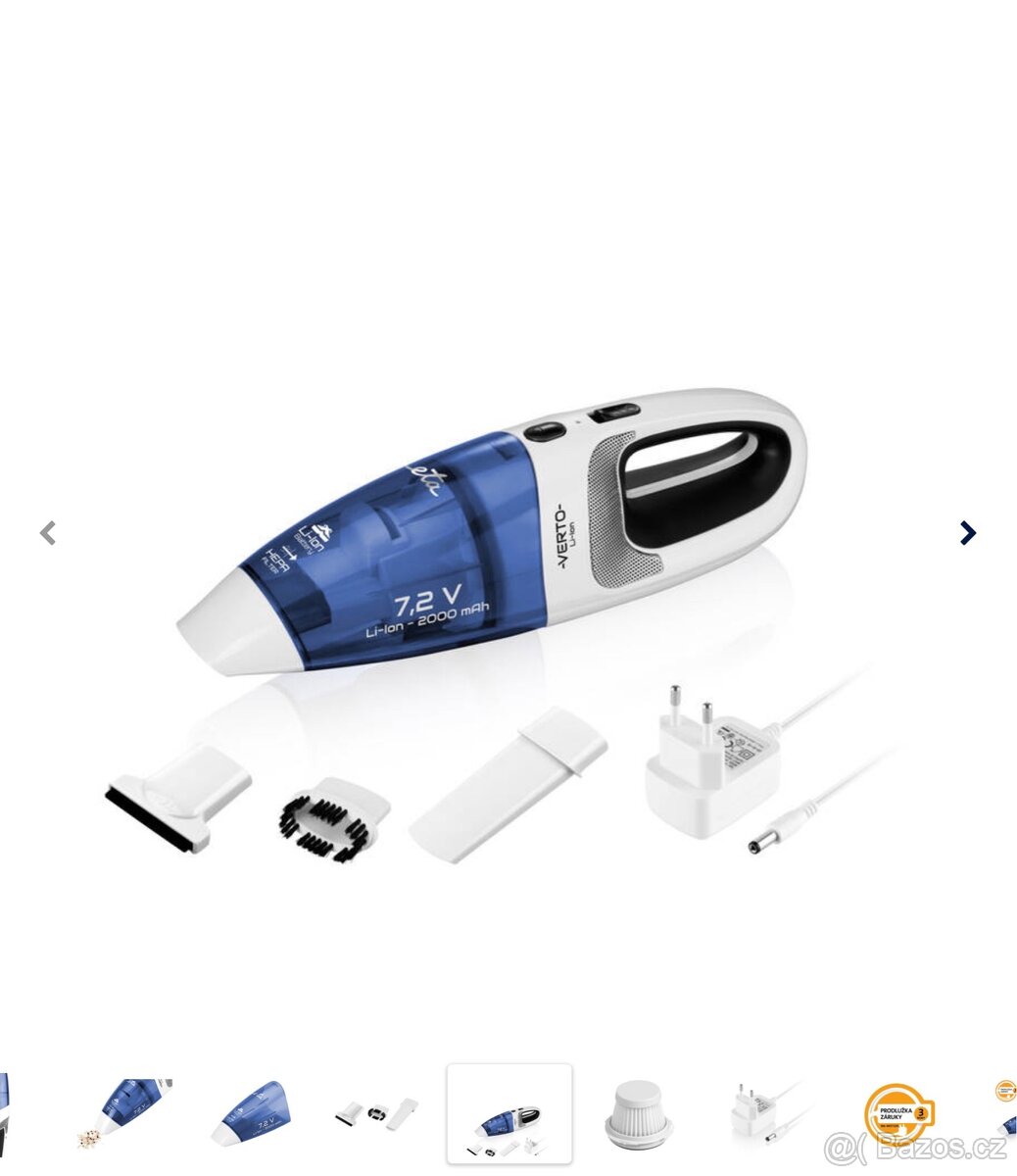Click next arrow until charger image appears
1017x1176 pixels.
click(967, 532)
